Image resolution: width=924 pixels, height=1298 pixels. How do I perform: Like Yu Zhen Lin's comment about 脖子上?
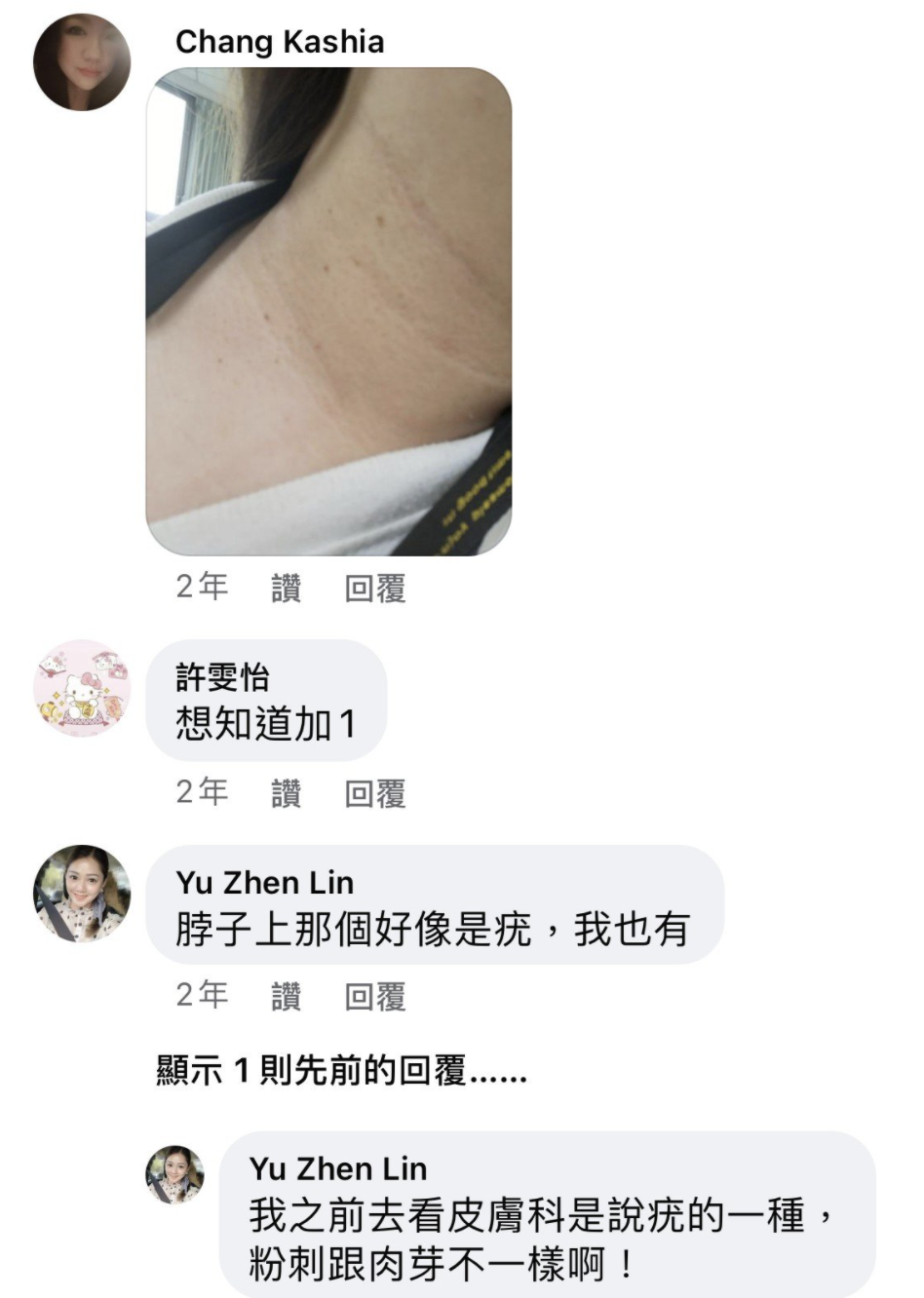286,996
